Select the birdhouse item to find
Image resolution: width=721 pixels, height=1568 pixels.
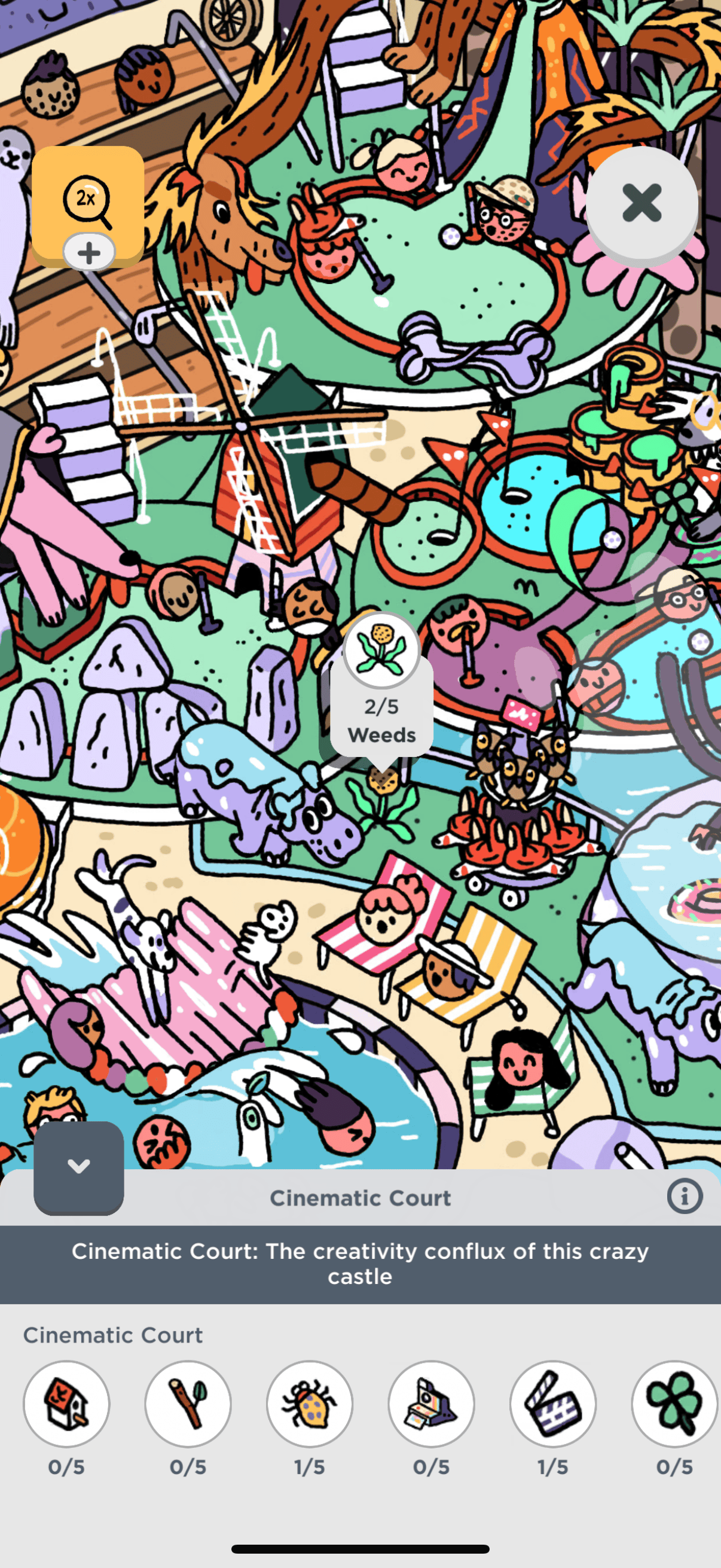click(66, 1404)
